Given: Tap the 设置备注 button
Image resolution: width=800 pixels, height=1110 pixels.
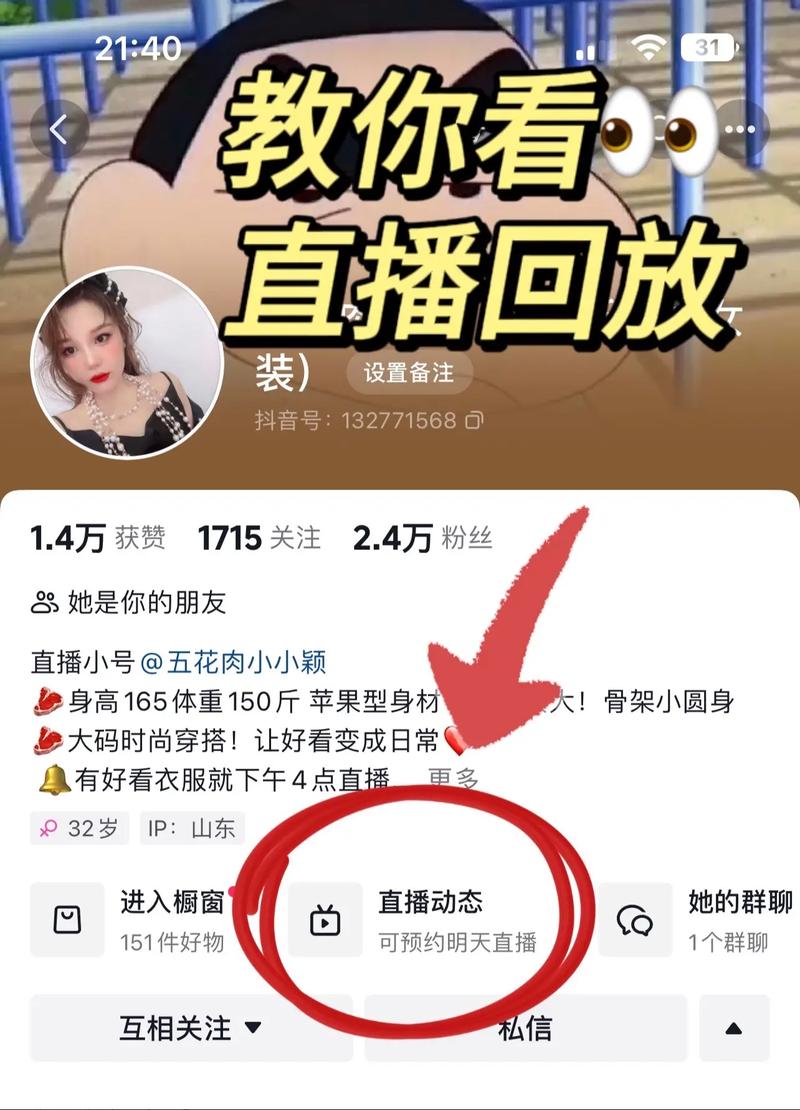Looking at the screenshot, I should (408, 372).
